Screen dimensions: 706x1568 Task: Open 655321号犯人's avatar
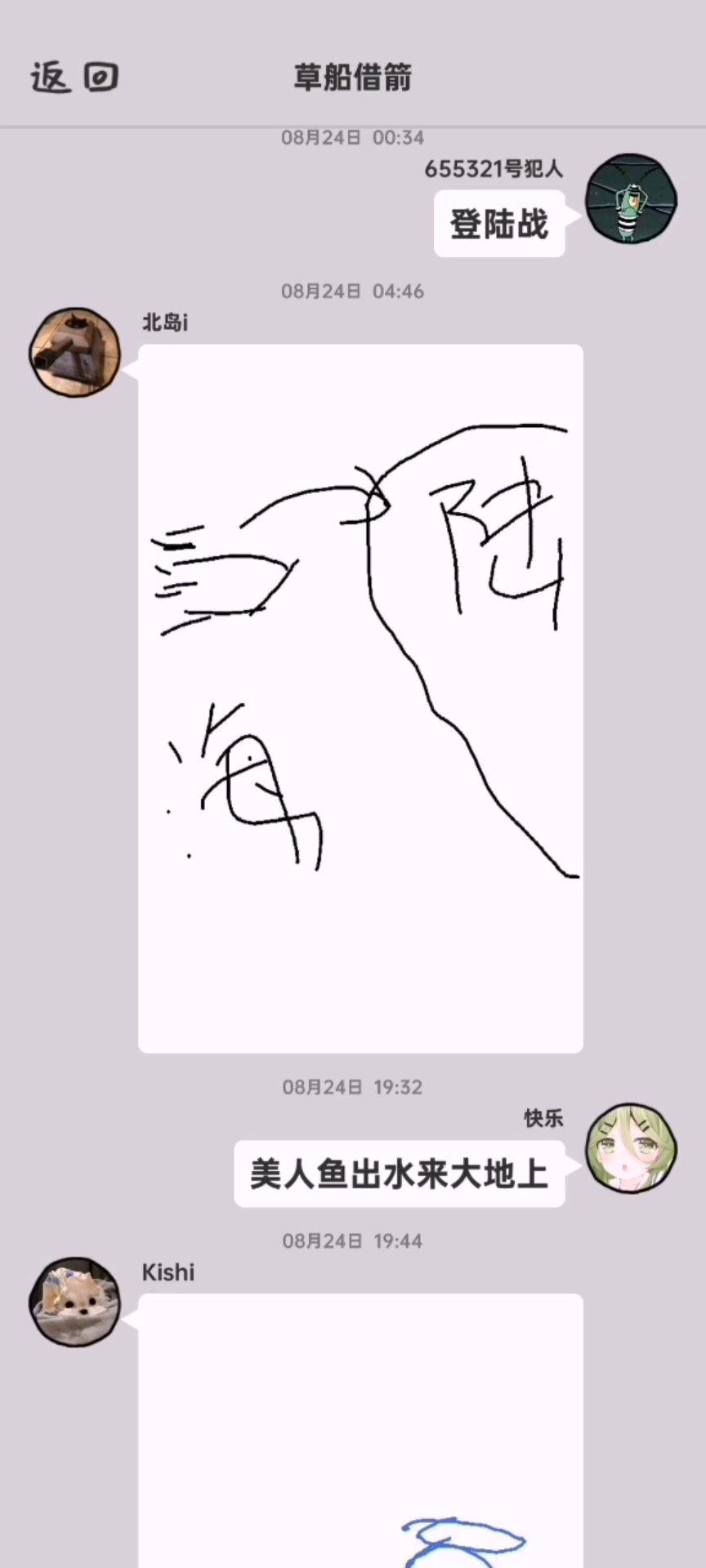(x=632, y=198)
